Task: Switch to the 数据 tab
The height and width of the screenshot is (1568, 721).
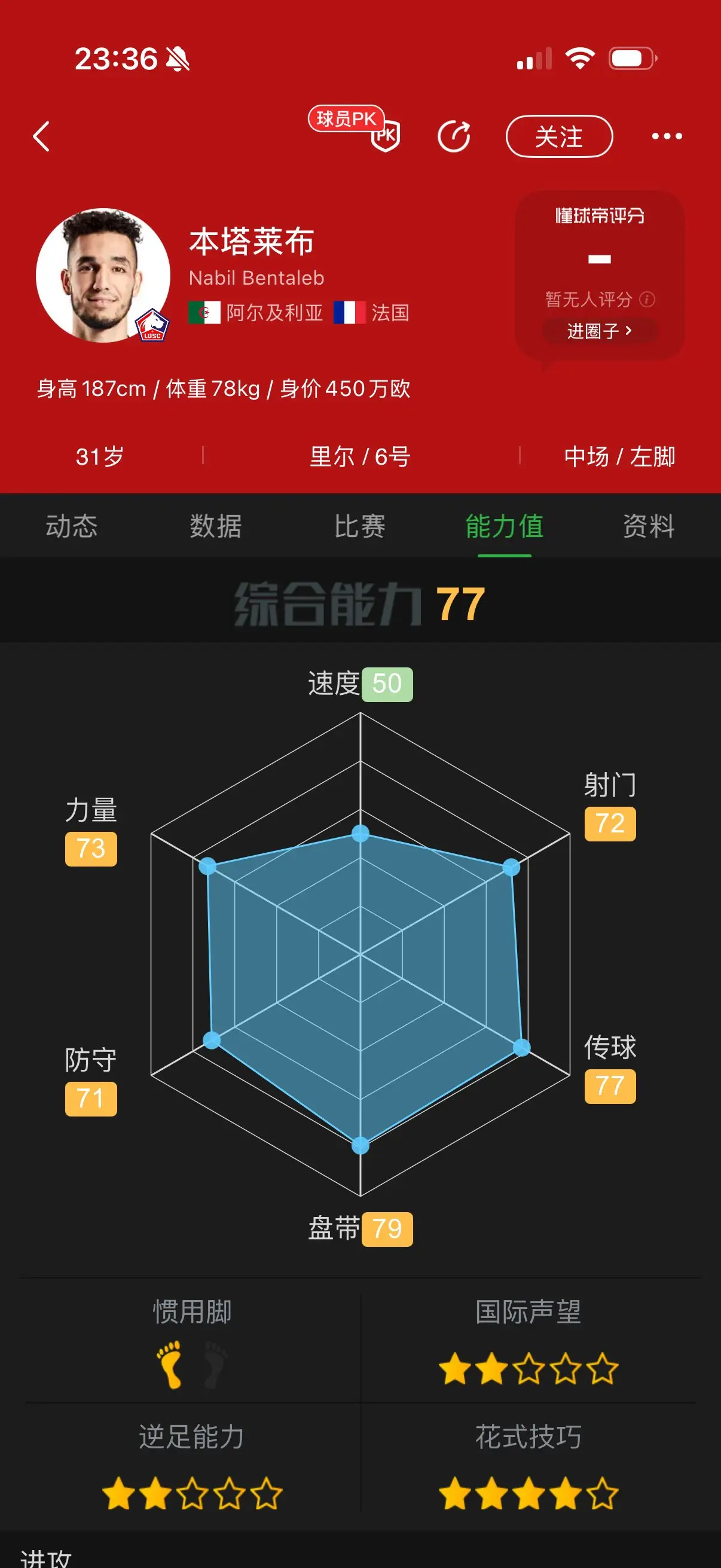Action: 216,526
